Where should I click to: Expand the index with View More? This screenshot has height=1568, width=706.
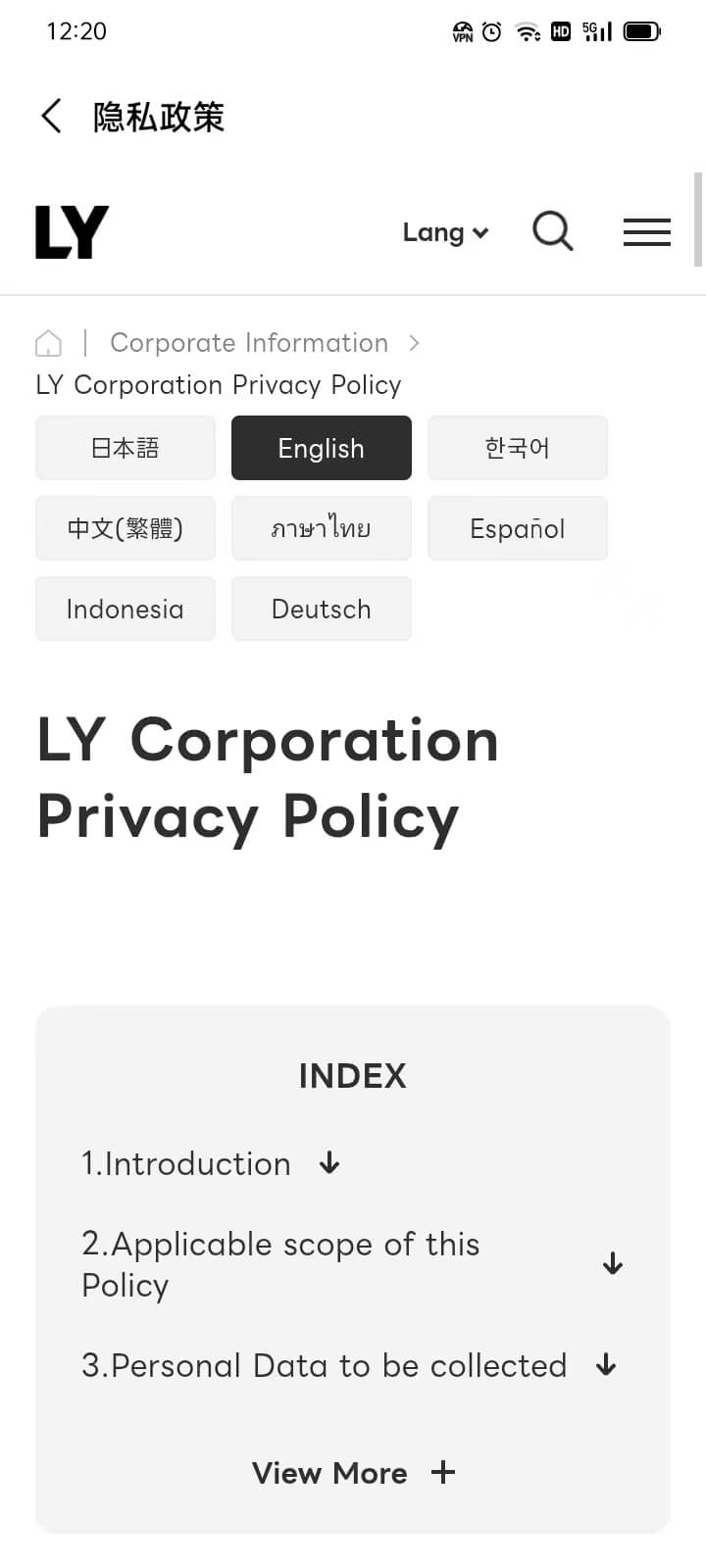353,1473
